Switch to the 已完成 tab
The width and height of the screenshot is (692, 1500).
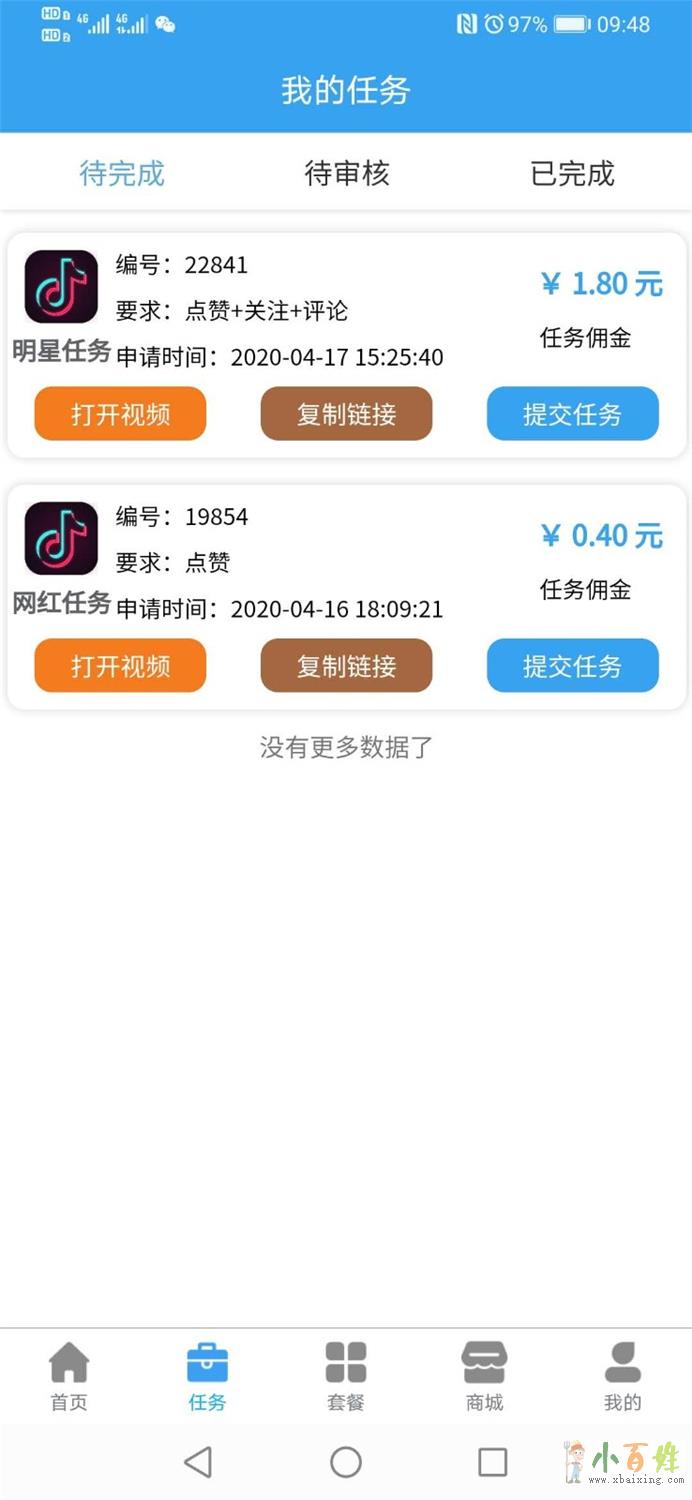572,174
